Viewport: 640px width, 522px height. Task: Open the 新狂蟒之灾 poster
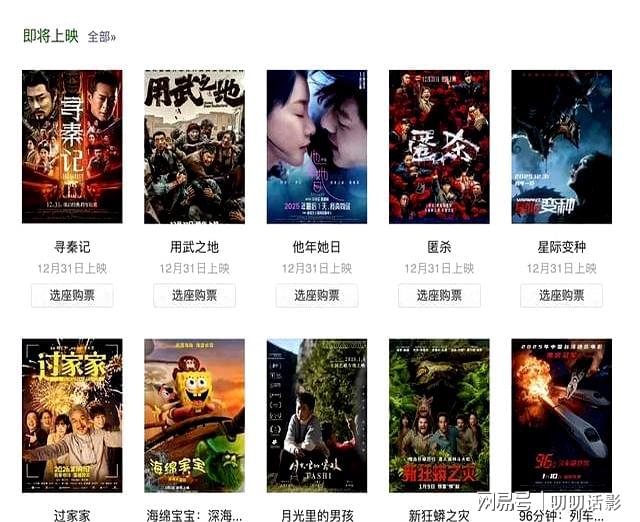tap(439, 415)
